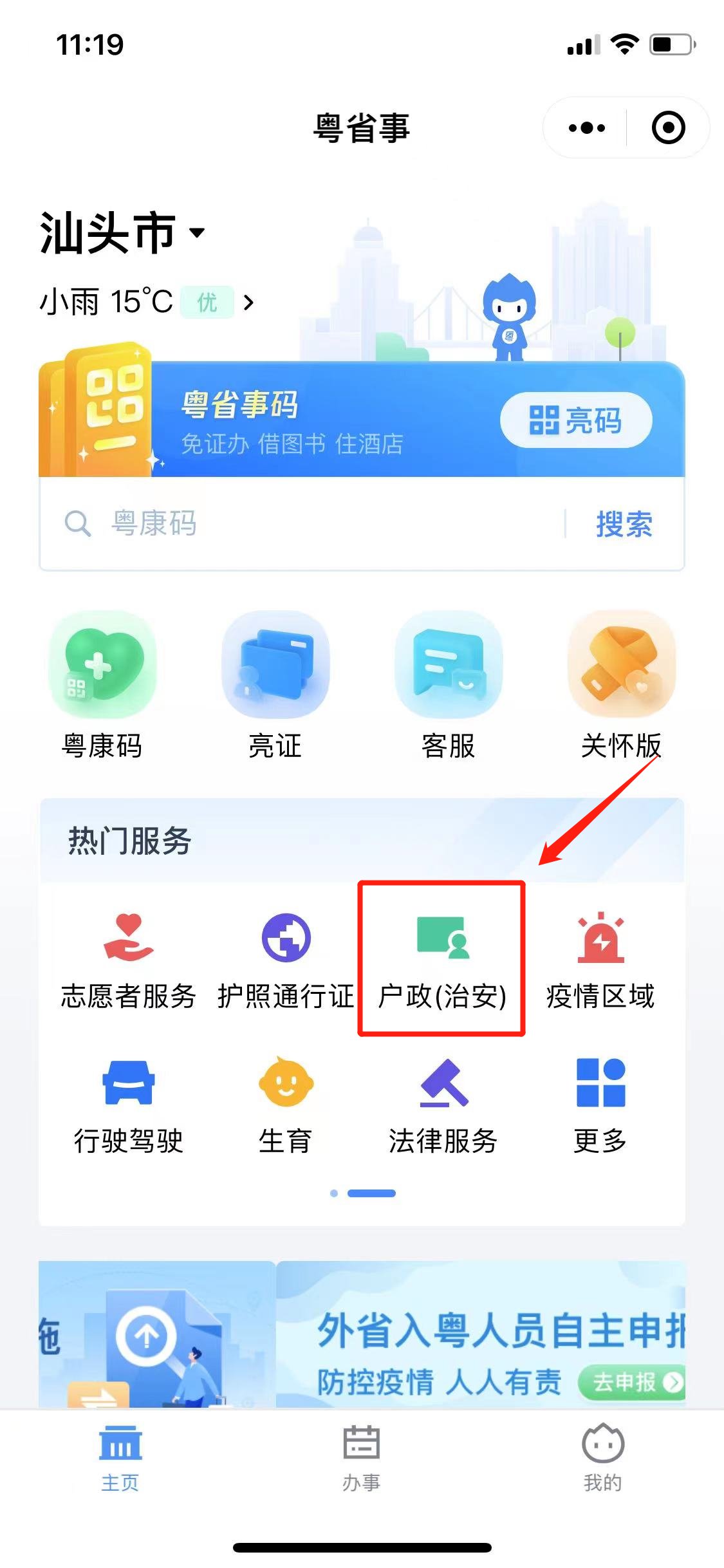Tap the 亮码 button
This screenshot has height=1568, width=724.
pos(575,420)
